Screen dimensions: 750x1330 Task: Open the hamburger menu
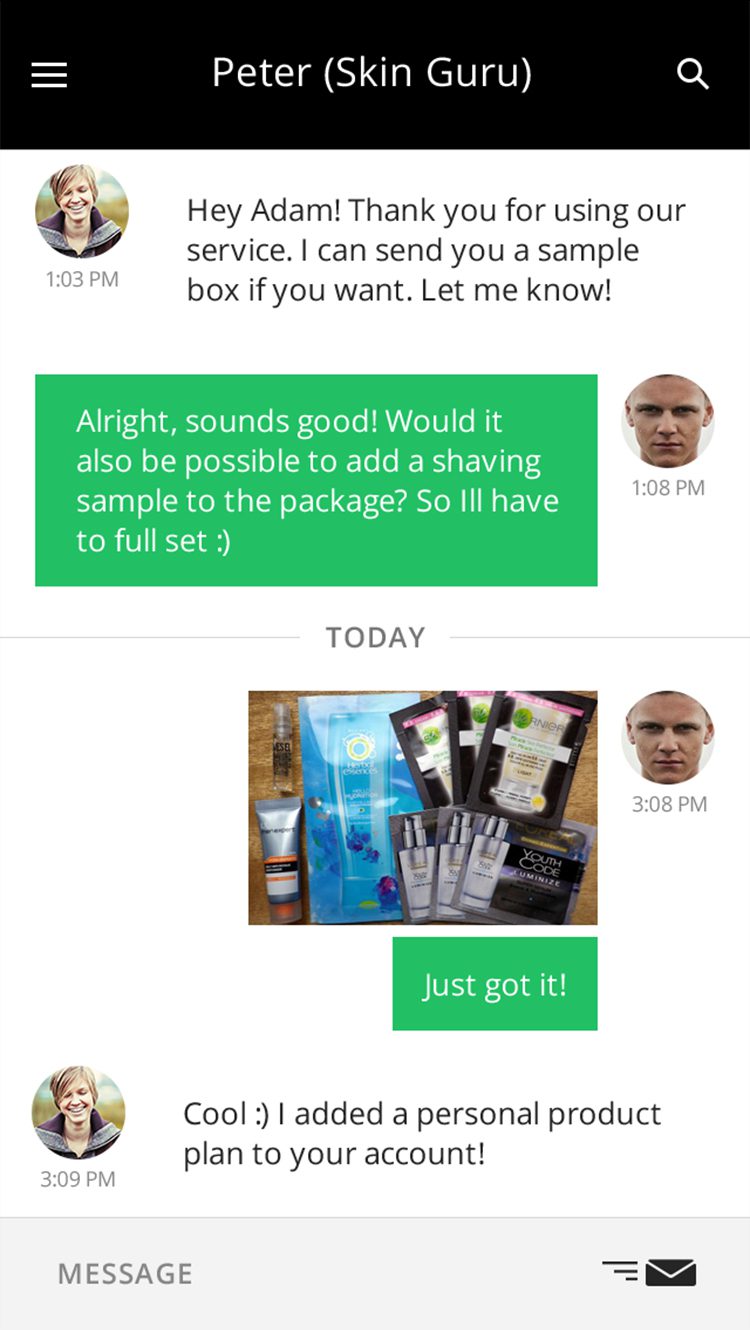49,75
